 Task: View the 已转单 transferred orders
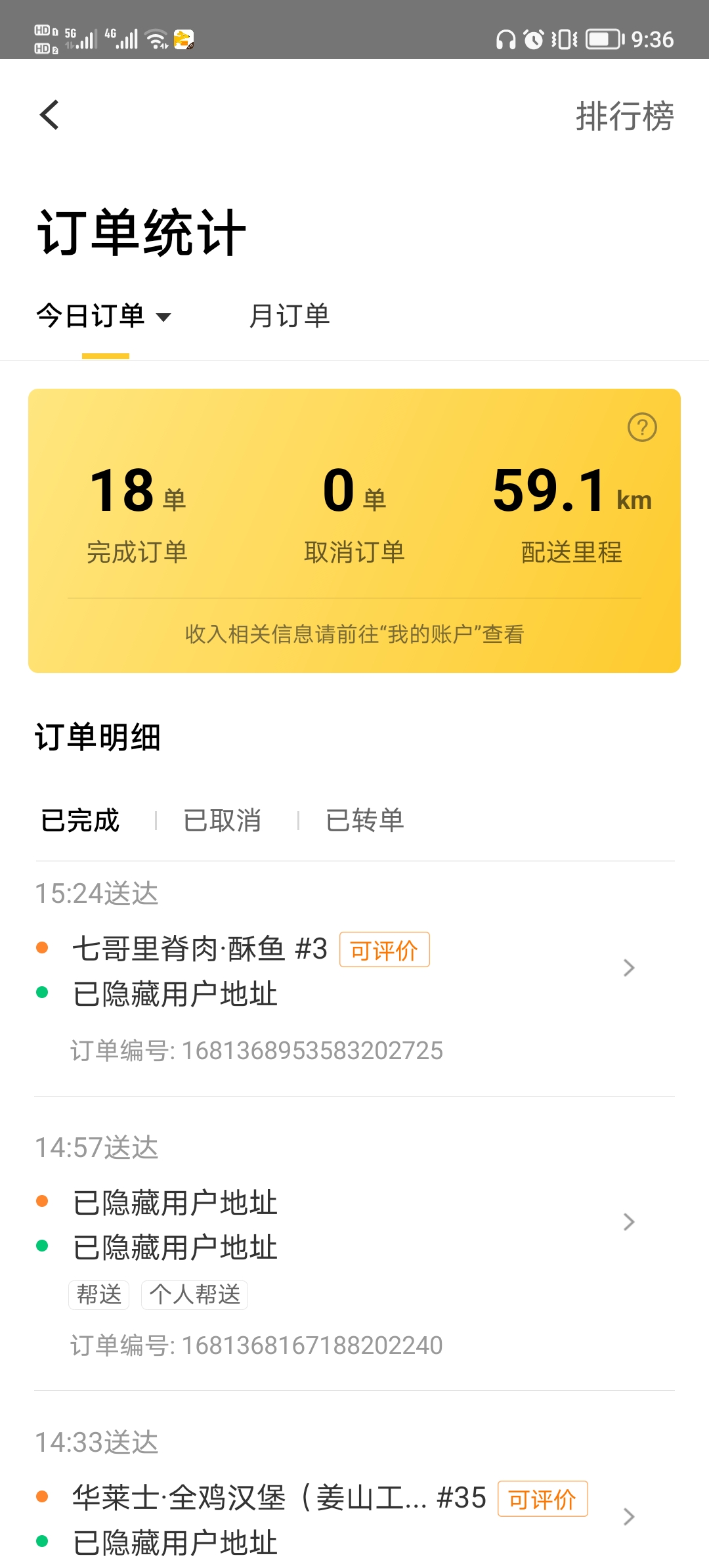365,821
